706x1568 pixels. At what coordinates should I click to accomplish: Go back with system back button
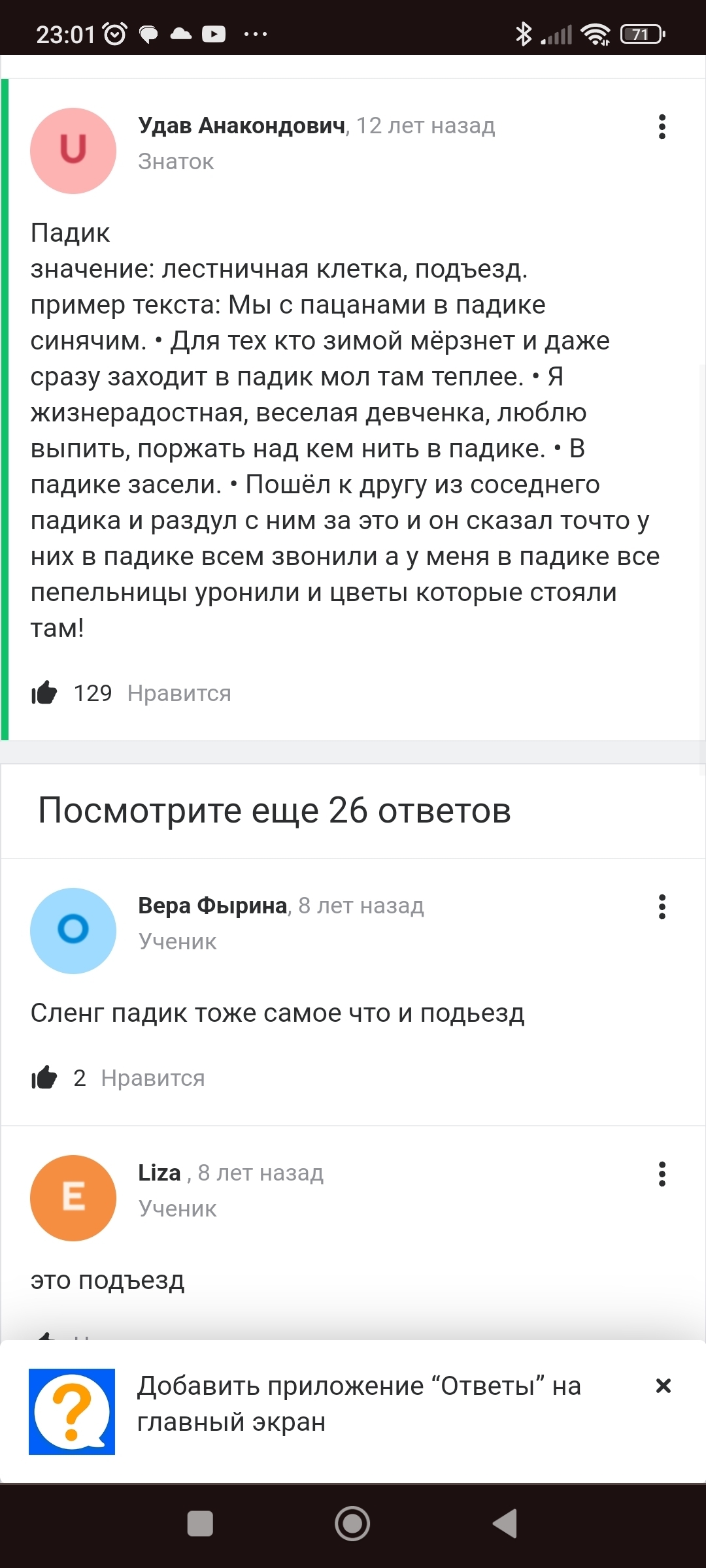point(505,1524)
